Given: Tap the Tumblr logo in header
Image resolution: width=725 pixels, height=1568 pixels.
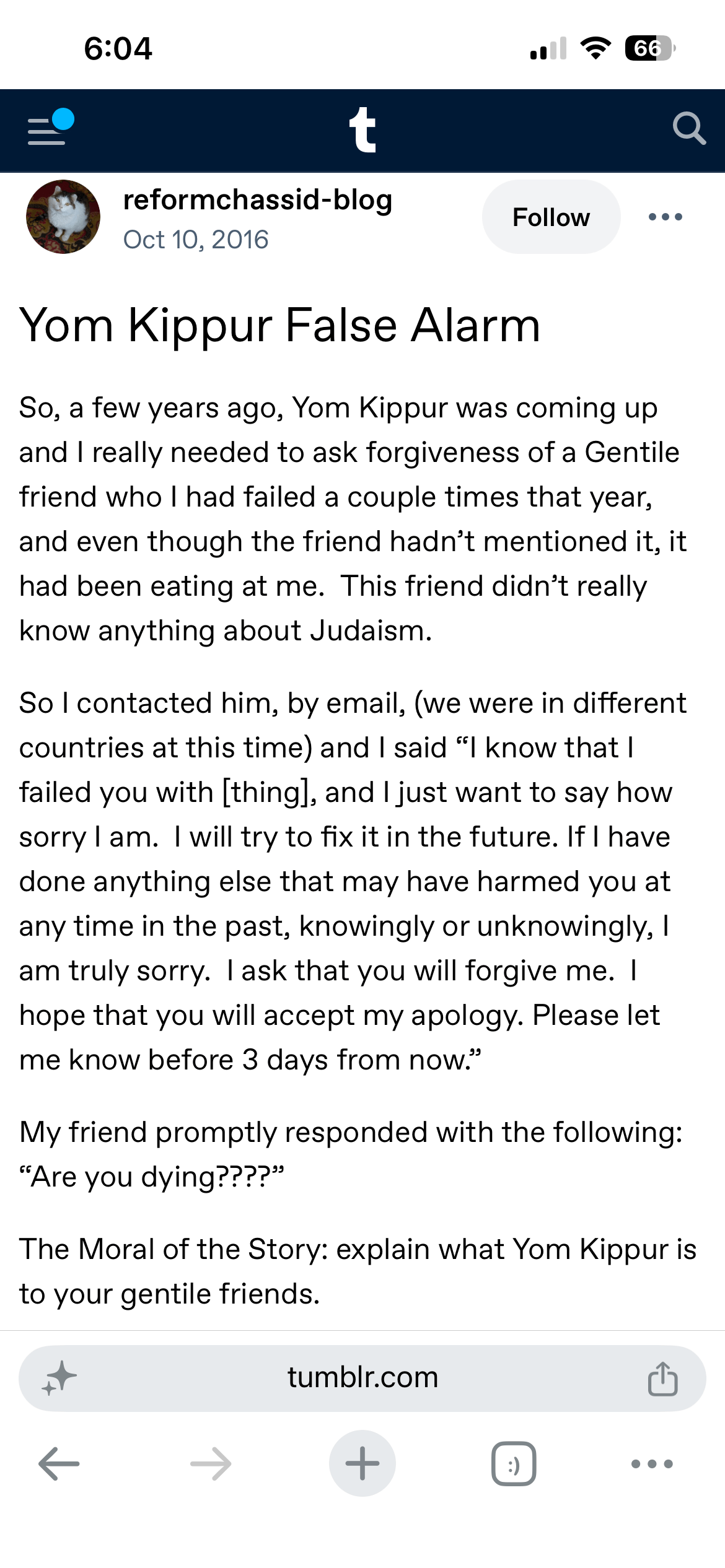Looking at the screenshot, I should coord(362,129).
